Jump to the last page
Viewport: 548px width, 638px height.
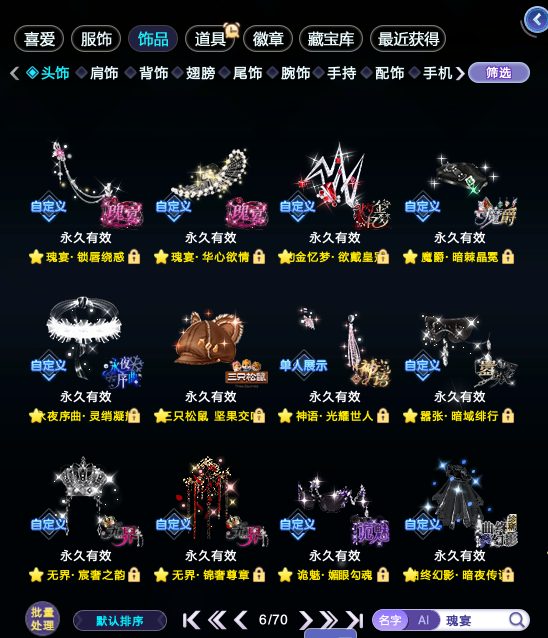point(354,621)
